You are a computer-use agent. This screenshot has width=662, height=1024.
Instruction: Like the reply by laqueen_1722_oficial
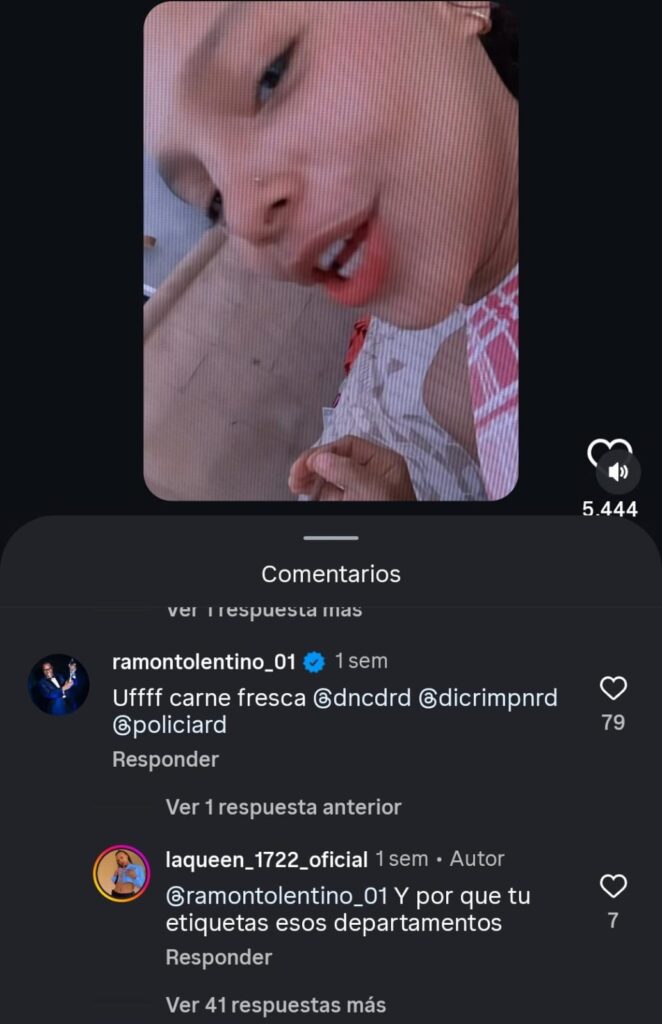tap(613, 886)
